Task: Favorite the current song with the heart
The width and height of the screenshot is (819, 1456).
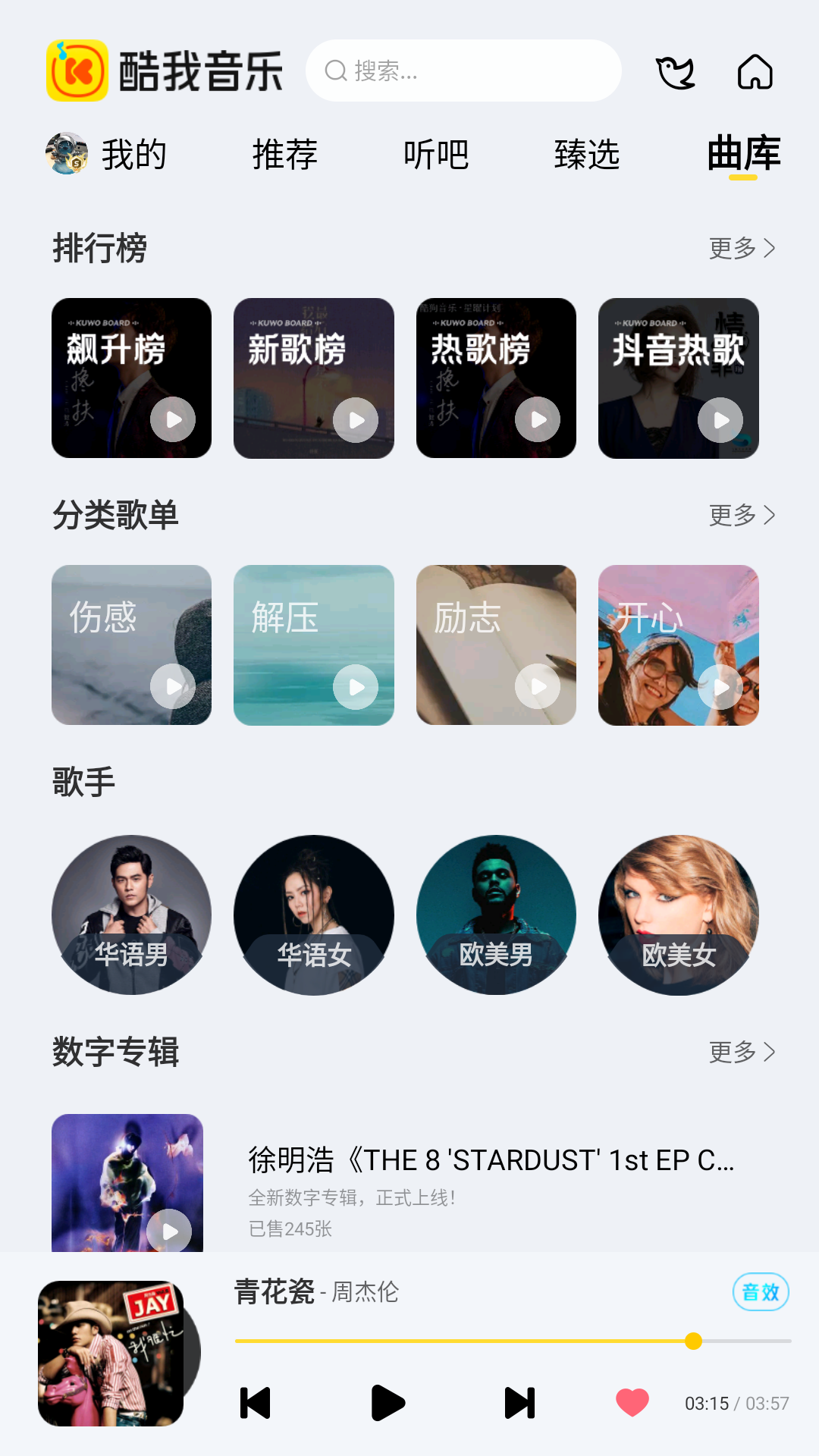Action: (632, 1403)
